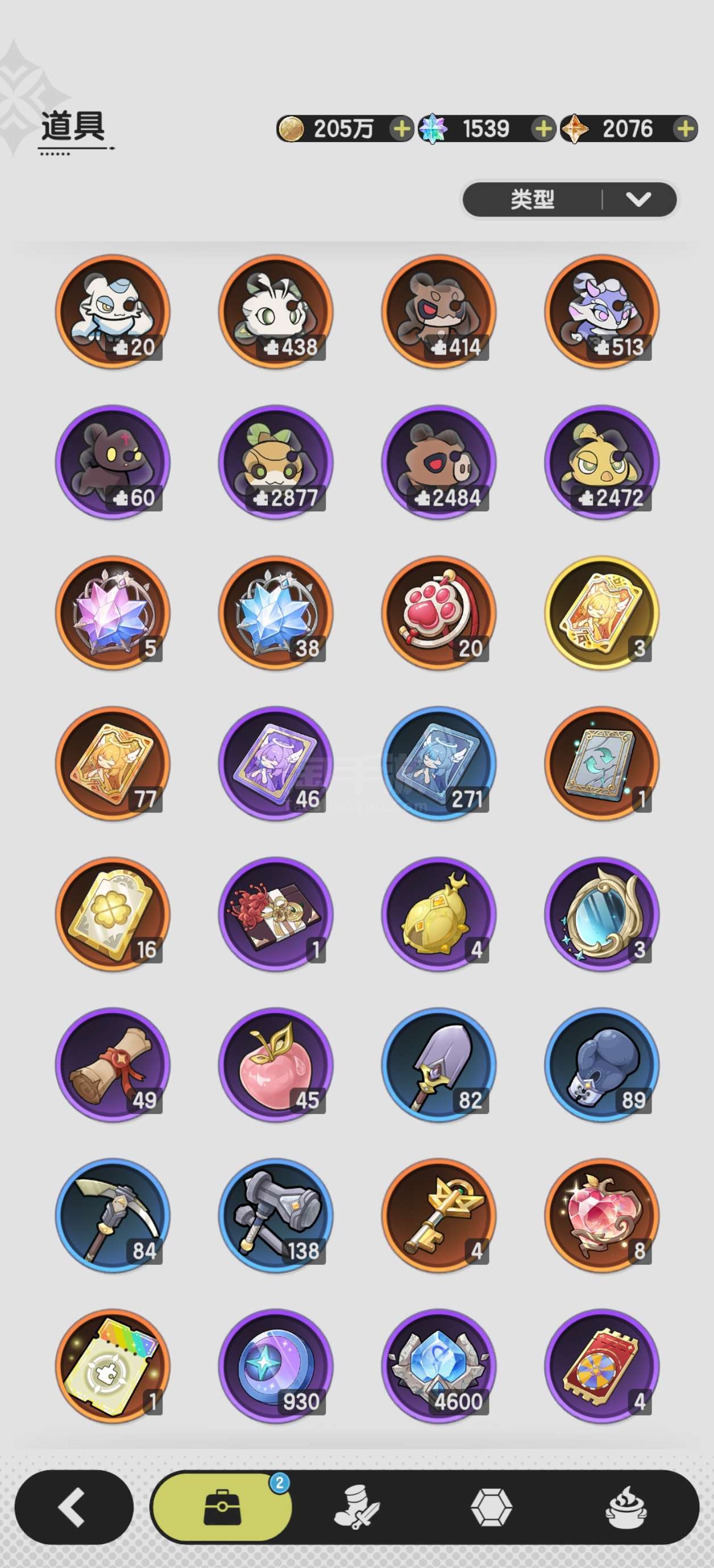The image size is (714, 1568).
Task: Select the blue crystal item showing 4600
Action: (x=439, y=1366)
